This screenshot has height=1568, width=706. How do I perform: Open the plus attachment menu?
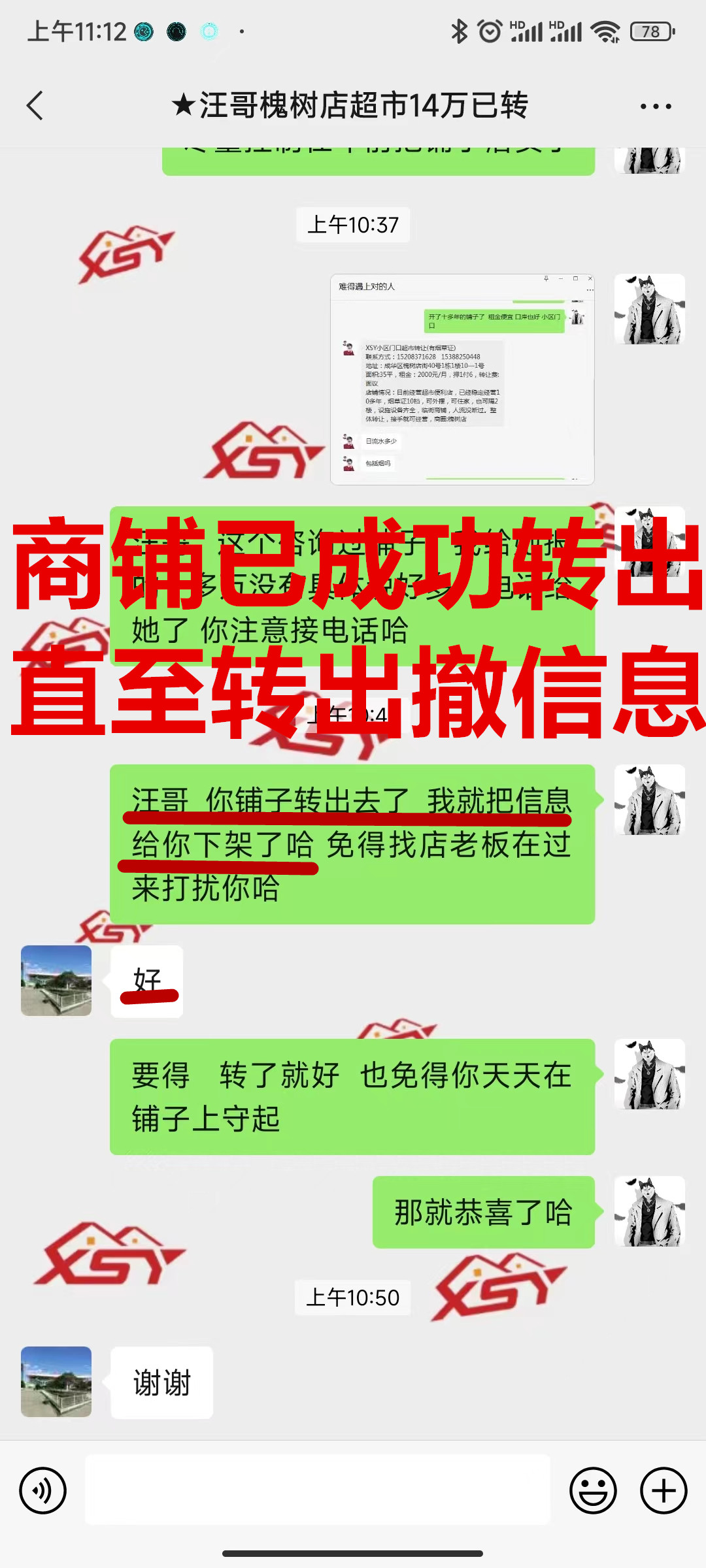tap(664, 1490)
